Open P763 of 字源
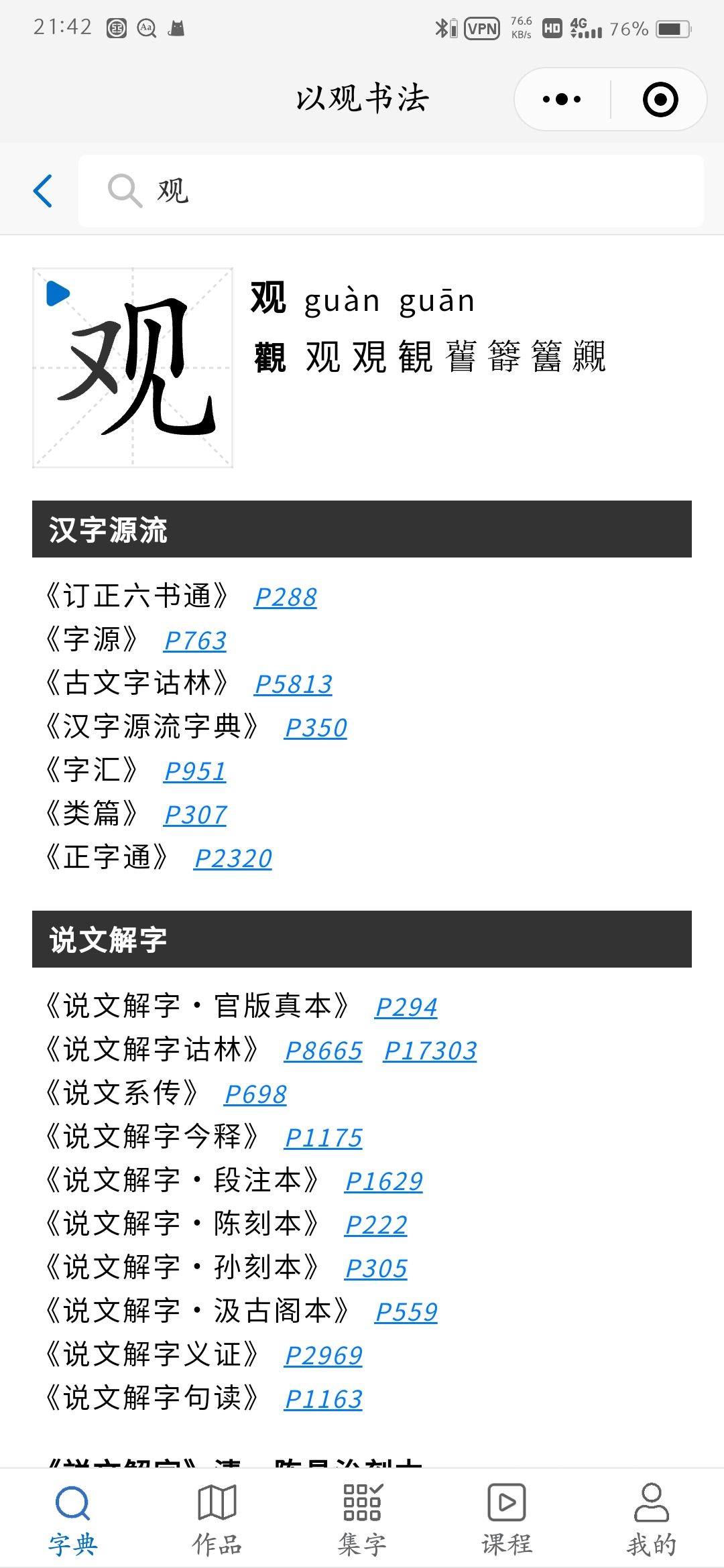This screenshot has height=1568, width=724. pos(195,640)
